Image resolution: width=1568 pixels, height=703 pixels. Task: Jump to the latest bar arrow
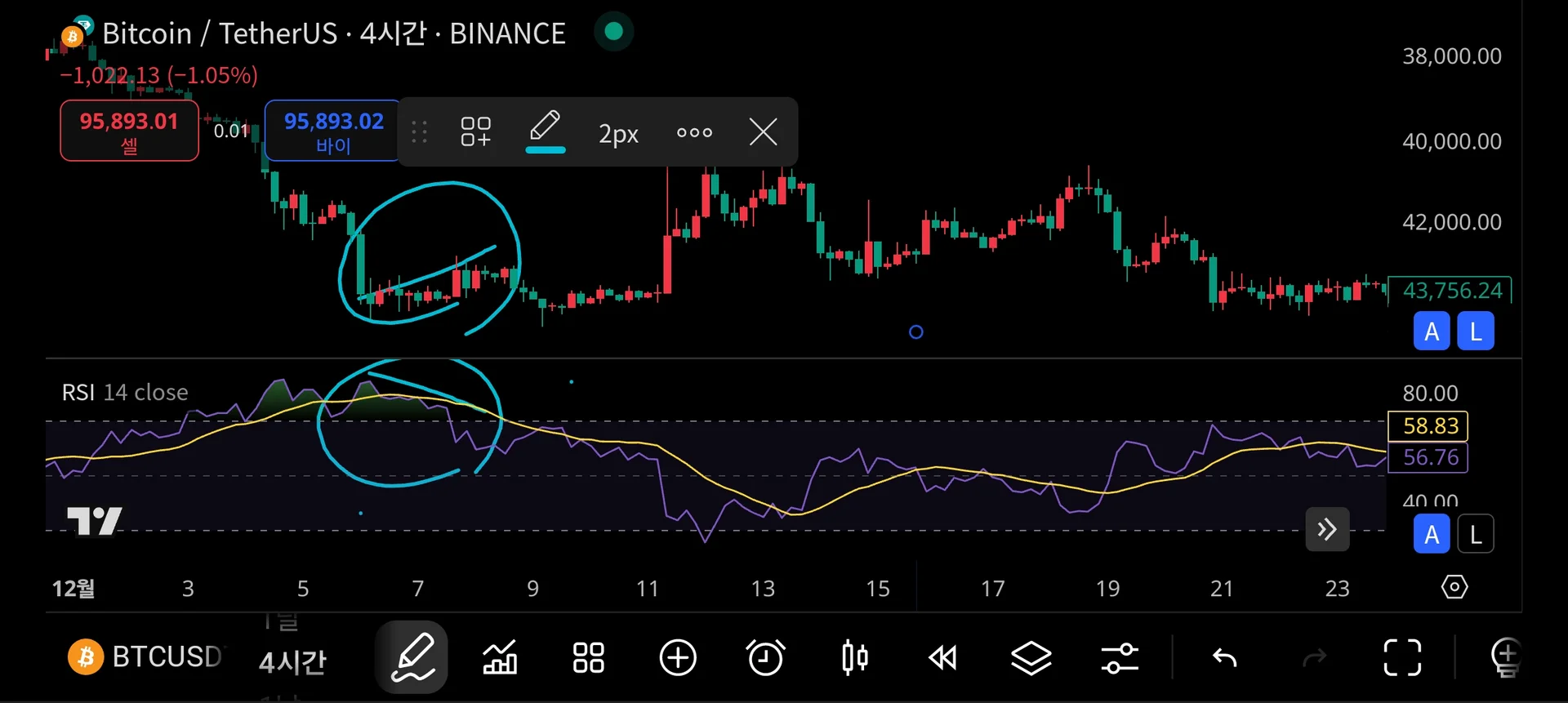point(1327,530)
